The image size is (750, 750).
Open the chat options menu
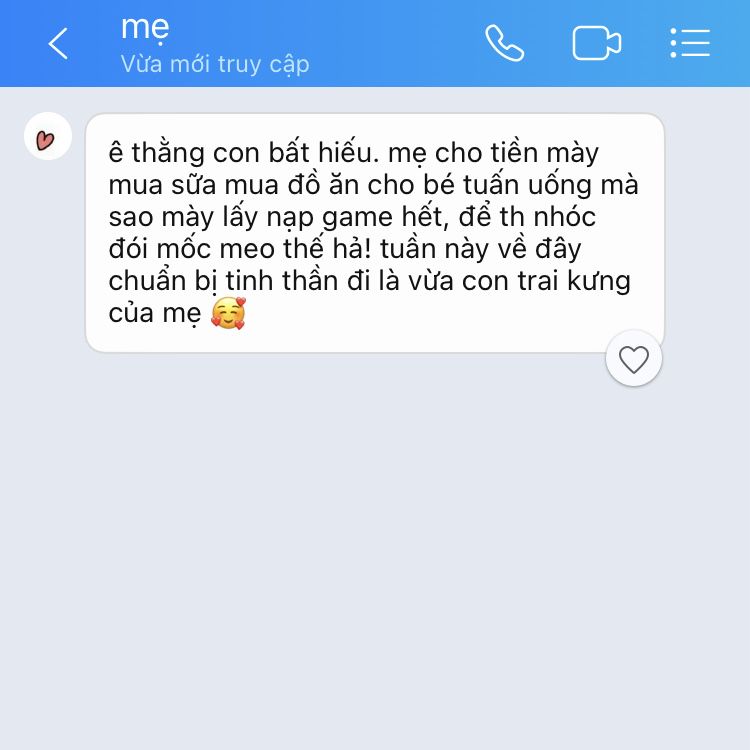point(689,43)
